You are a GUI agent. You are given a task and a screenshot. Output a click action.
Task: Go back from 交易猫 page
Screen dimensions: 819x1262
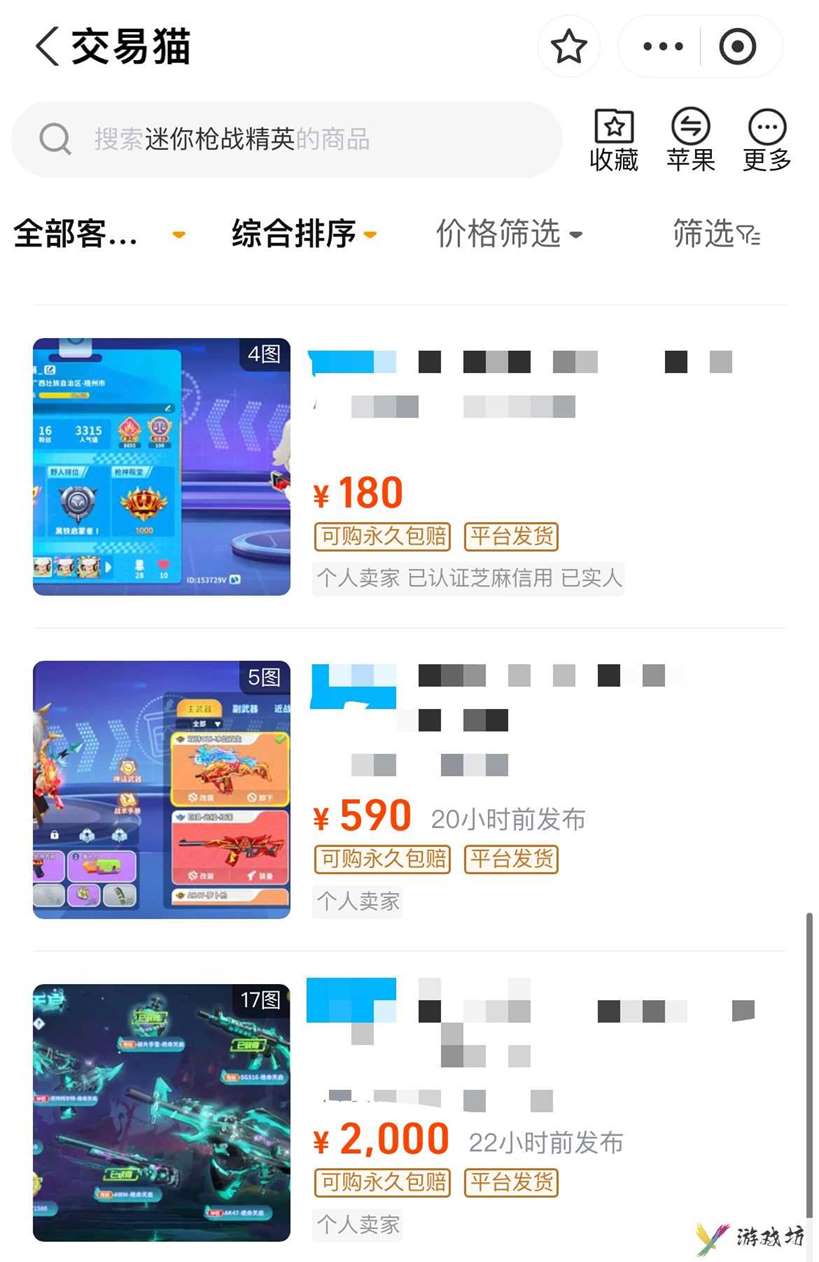coord(48,47)
